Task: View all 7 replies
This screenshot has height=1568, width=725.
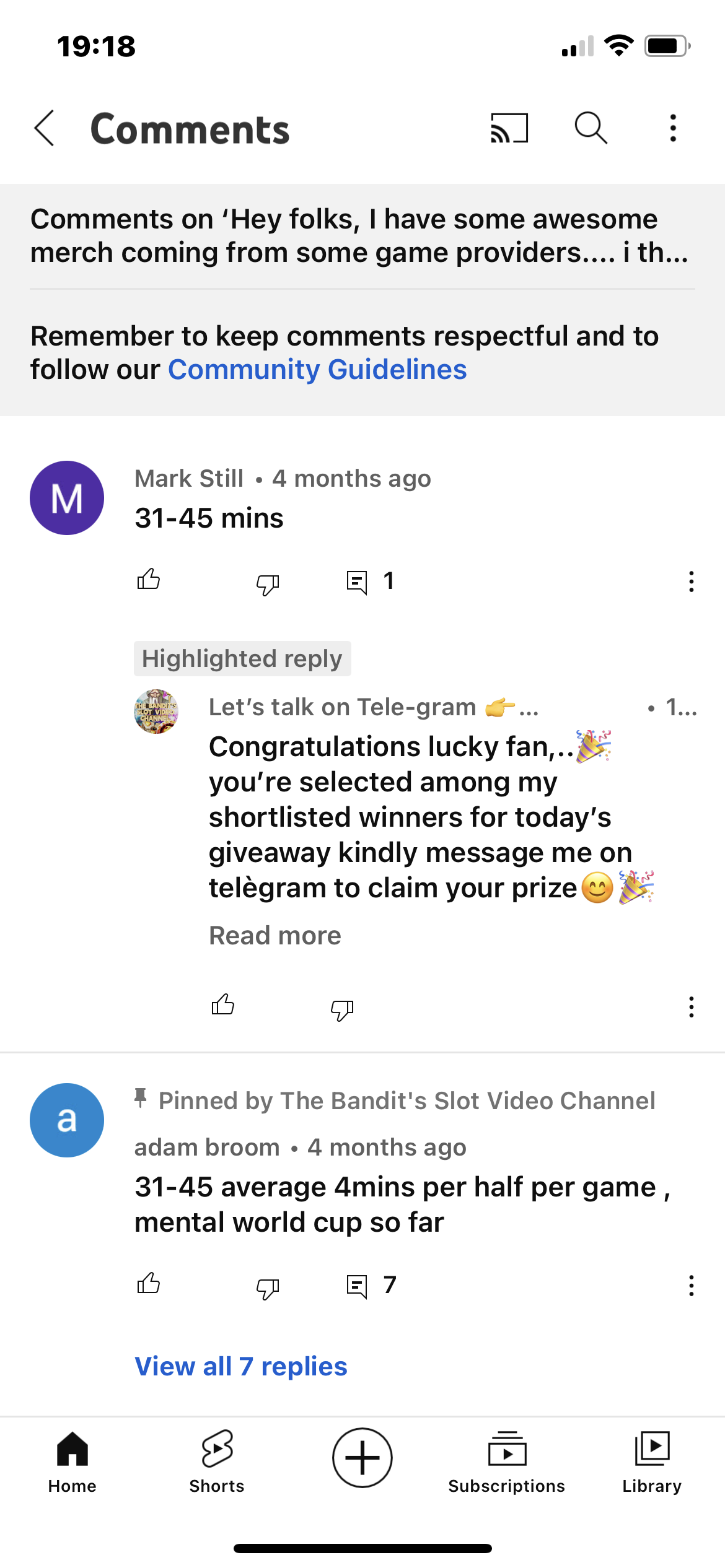Action: point(241,1366)
